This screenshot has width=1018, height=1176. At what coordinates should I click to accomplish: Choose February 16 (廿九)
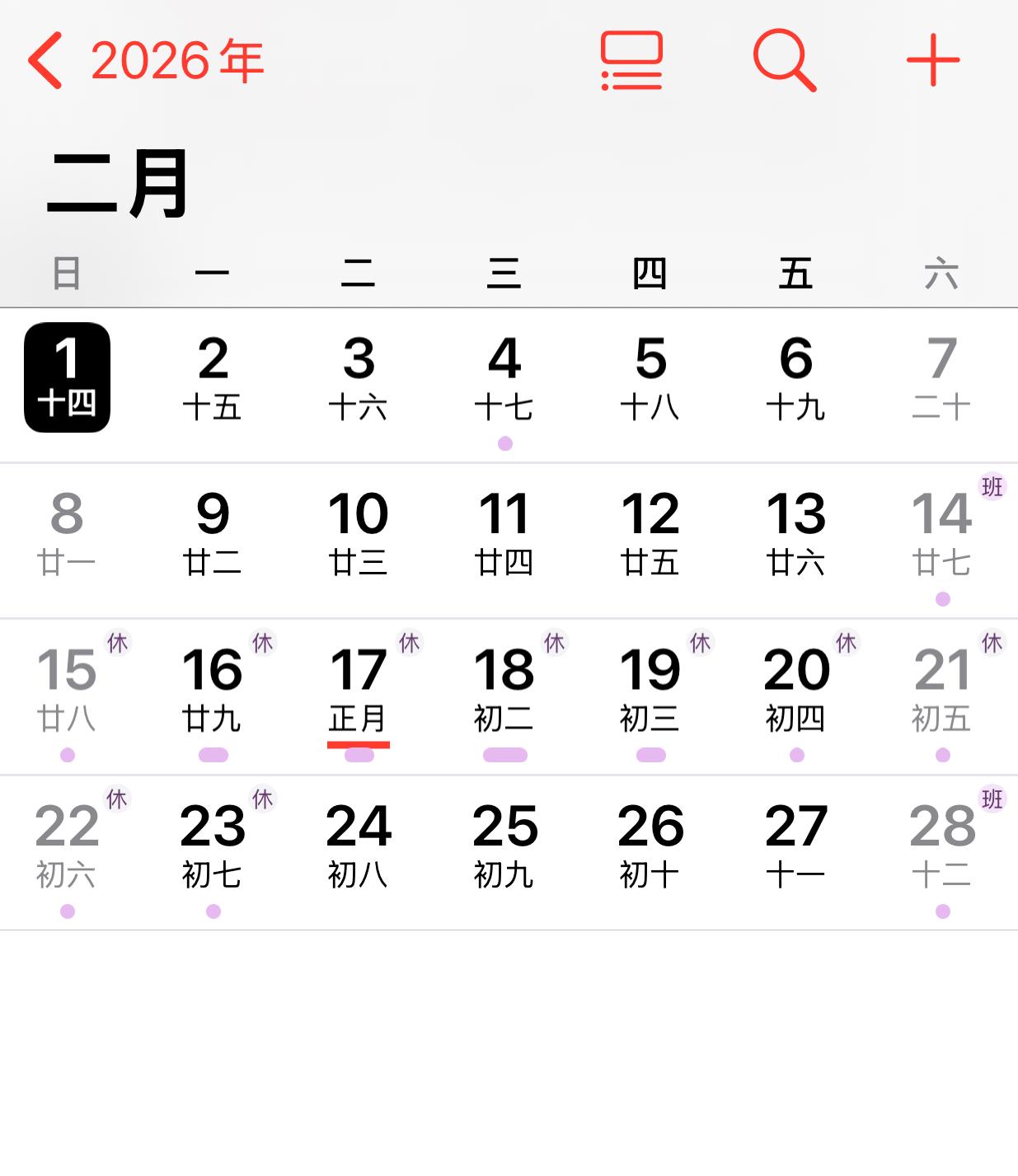pyautogui.click(x=213, y=689)
